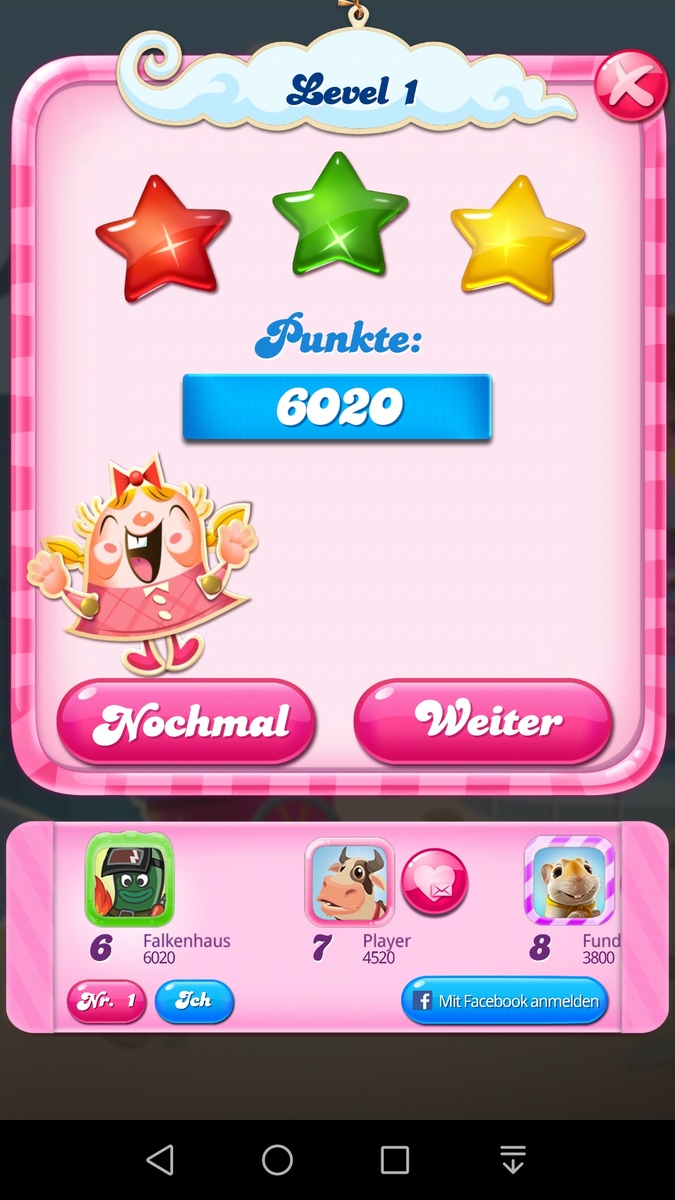
Task: Show my rank with Ich button
Action: coord(194,1001)
